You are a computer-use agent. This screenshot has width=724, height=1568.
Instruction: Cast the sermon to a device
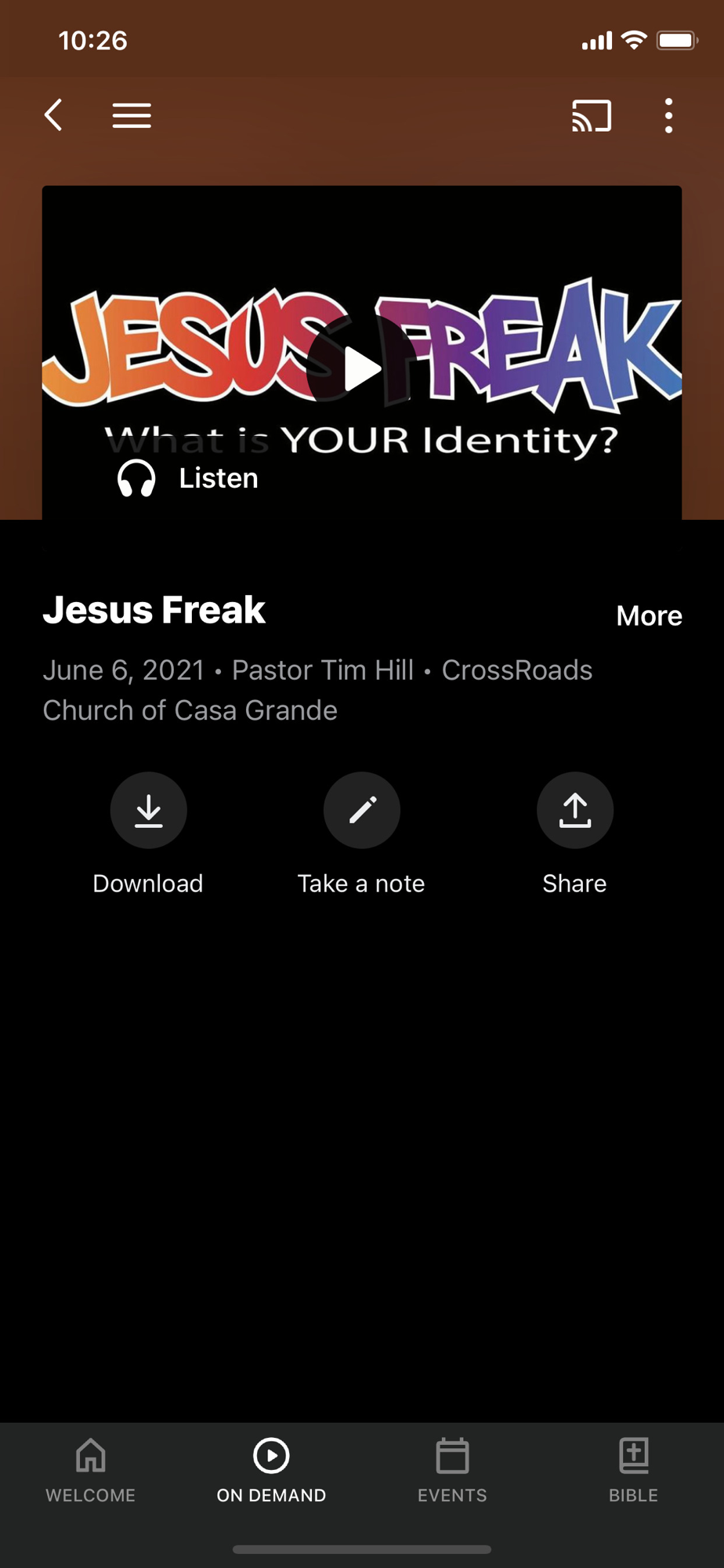(592, 116)
